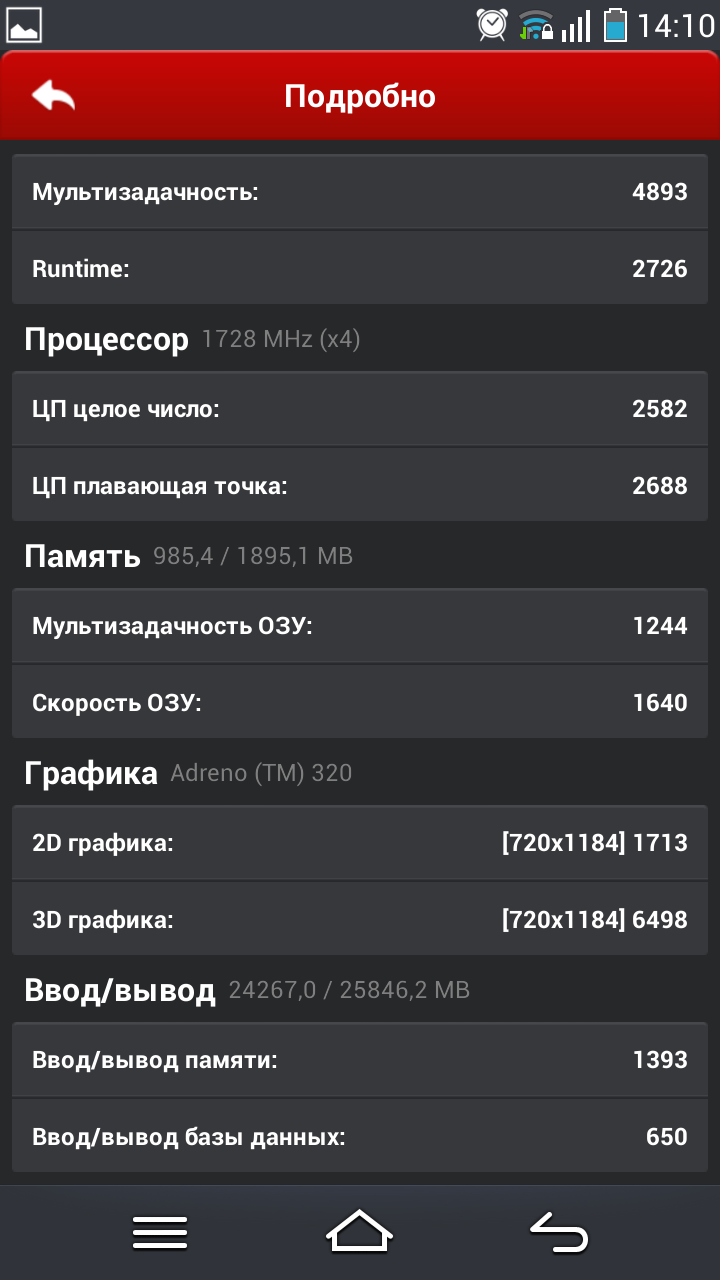Go to the home screen
Image resolution: width=720 pixels, height=1280 pixels.
pos(359,1231)
